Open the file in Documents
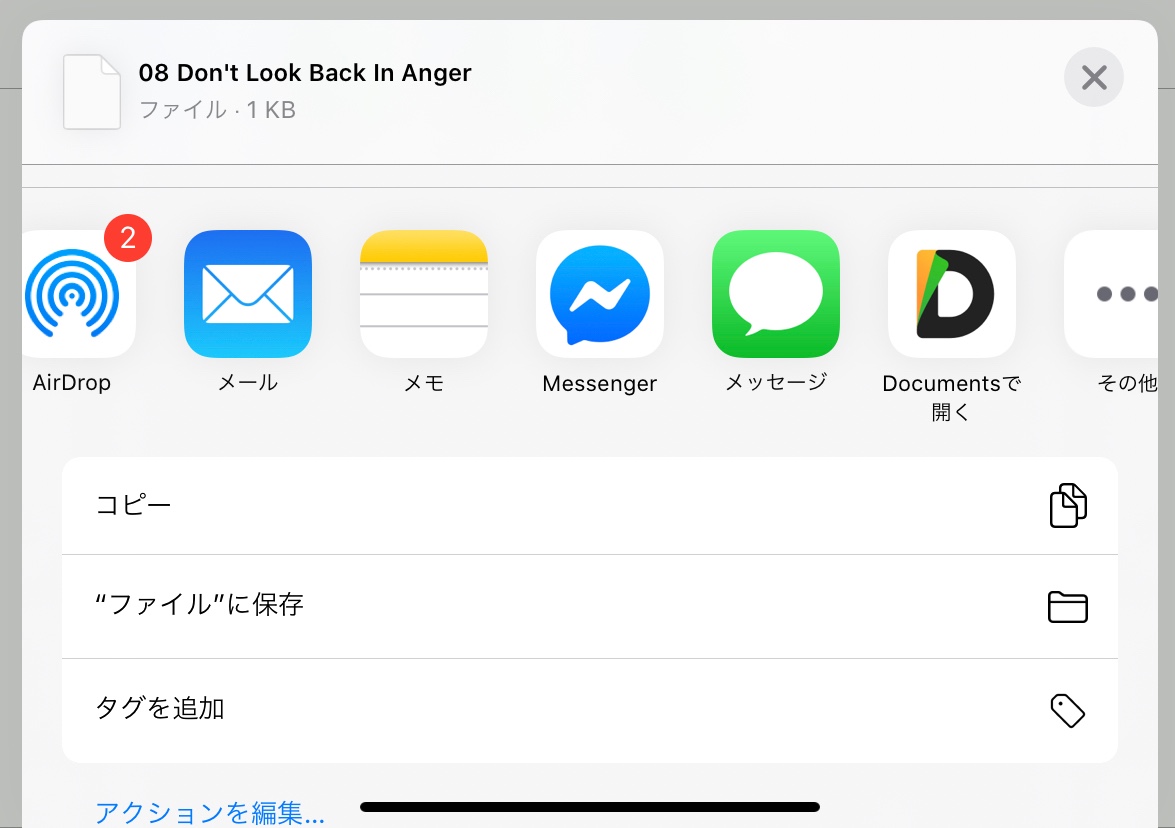The image size is (1175, 828). (951, 294)
